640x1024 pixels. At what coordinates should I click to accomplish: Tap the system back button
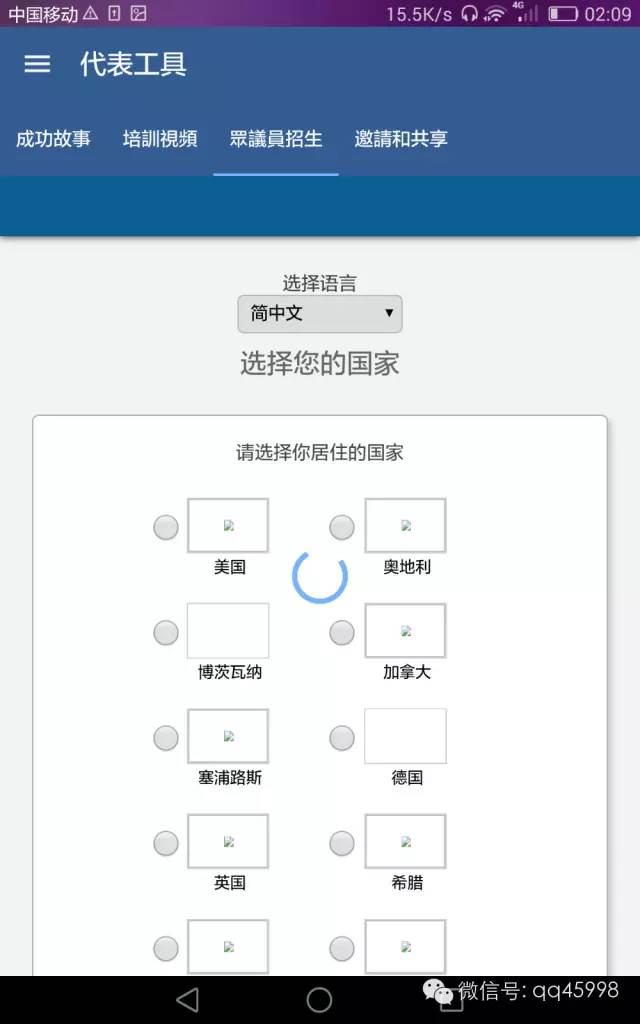[x=187, y=999]
